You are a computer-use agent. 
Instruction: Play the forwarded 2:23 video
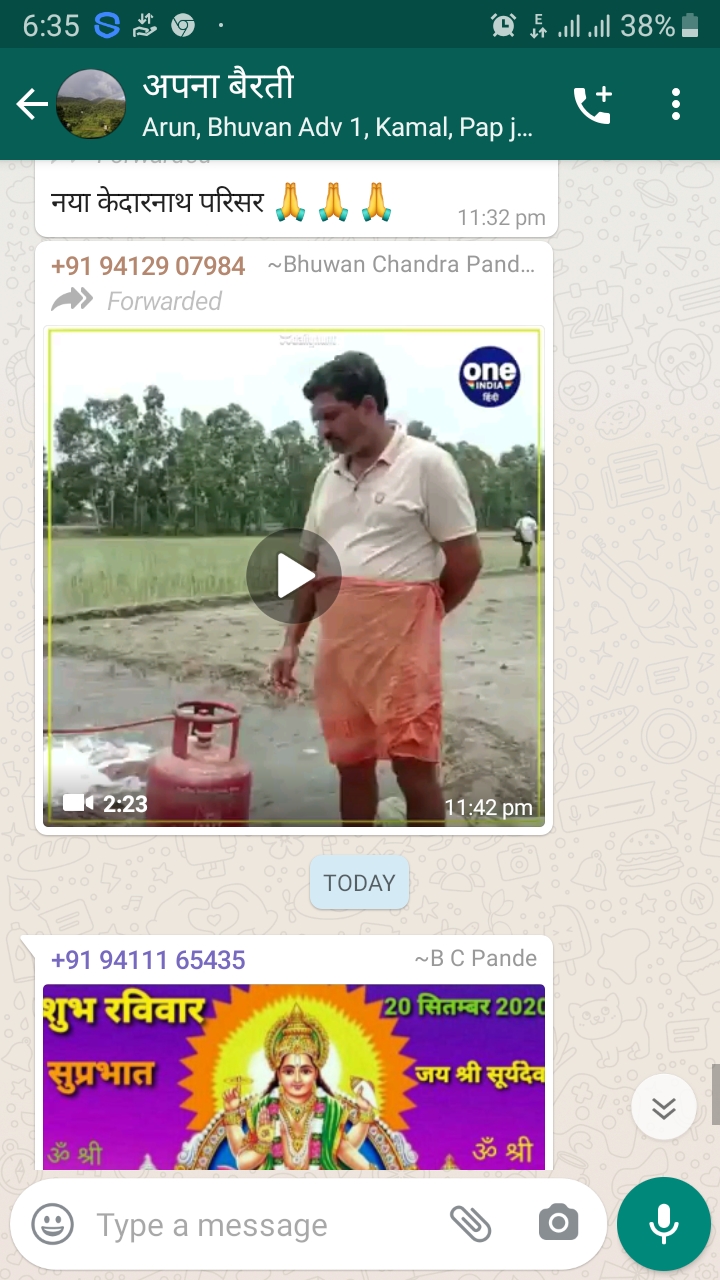294,576
